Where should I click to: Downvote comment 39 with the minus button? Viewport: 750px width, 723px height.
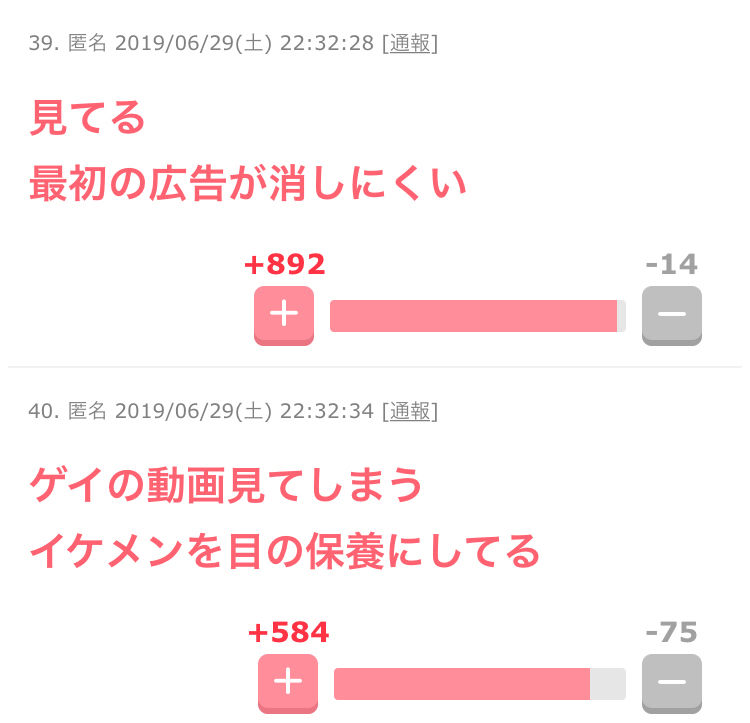click(672, 315)
